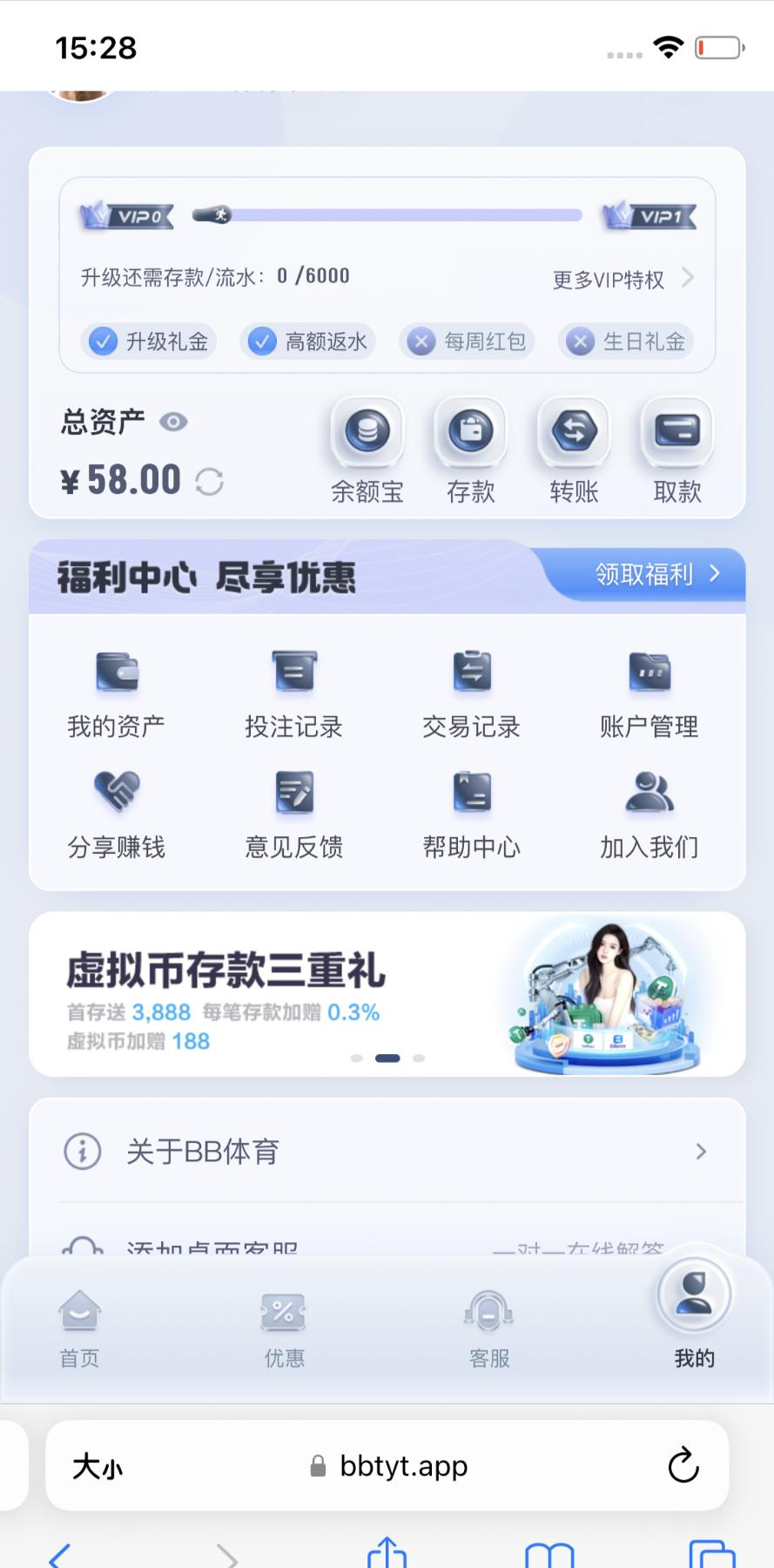Switch to the 优惠 (promotions) tab

(x=284, y=1328)
